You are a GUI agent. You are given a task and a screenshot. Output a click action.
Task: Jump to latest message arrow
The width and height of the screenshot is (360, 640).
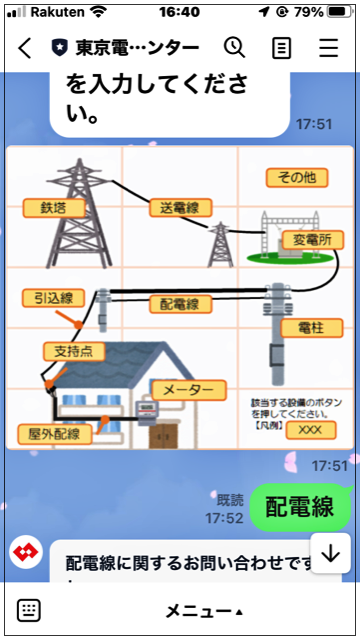[x=331, y=553]
